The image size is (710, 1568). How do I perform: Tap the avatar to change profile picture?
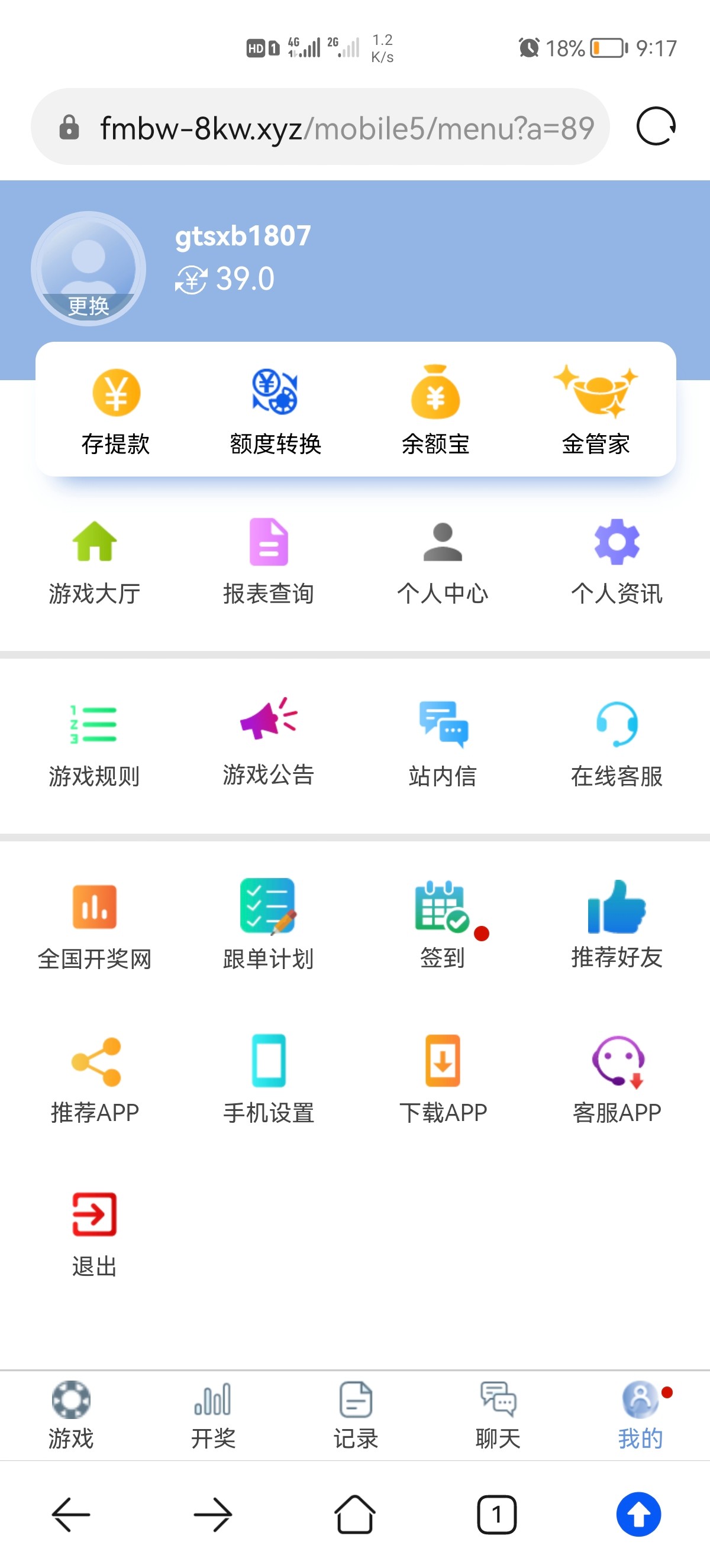click(88, 268)
